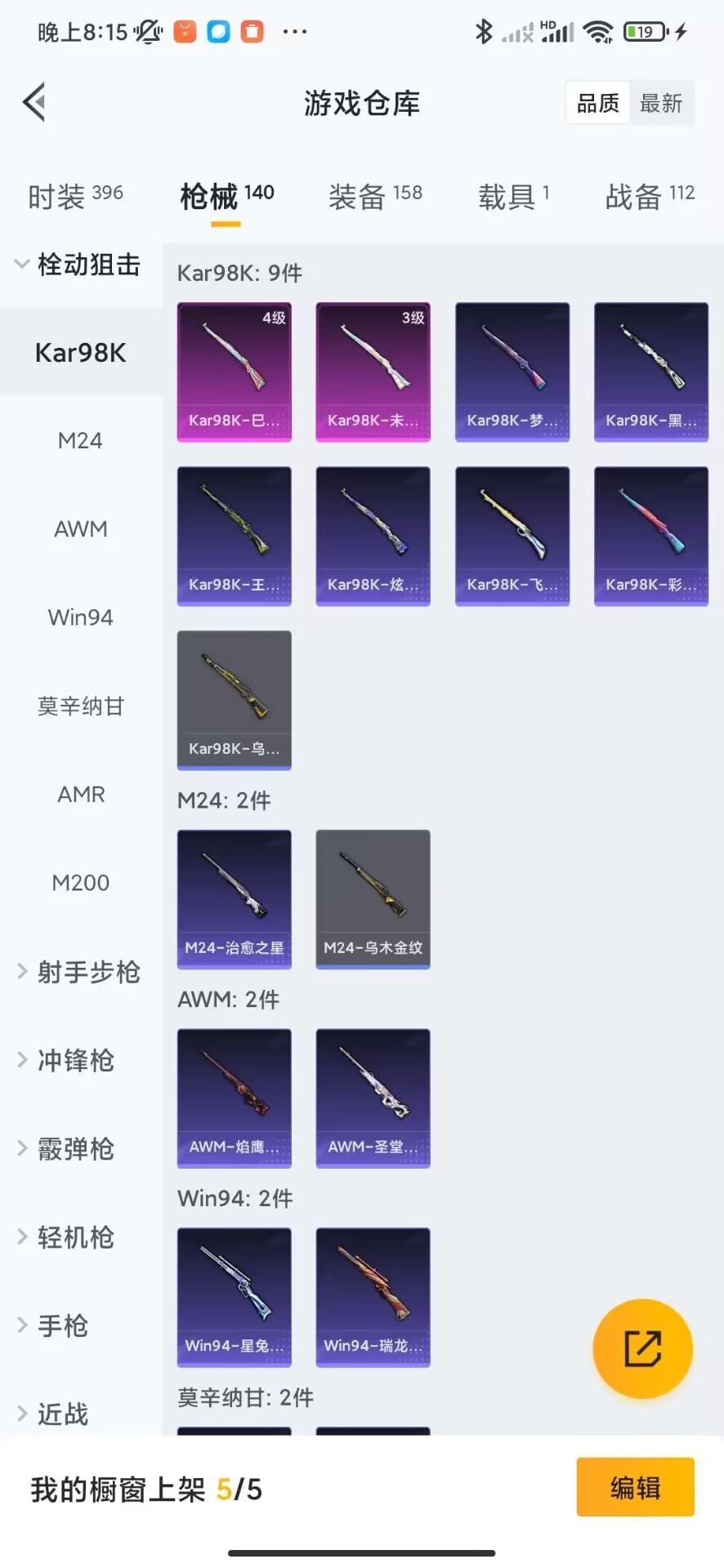Expand the 射手步枪 category

(x=78, y=972)
